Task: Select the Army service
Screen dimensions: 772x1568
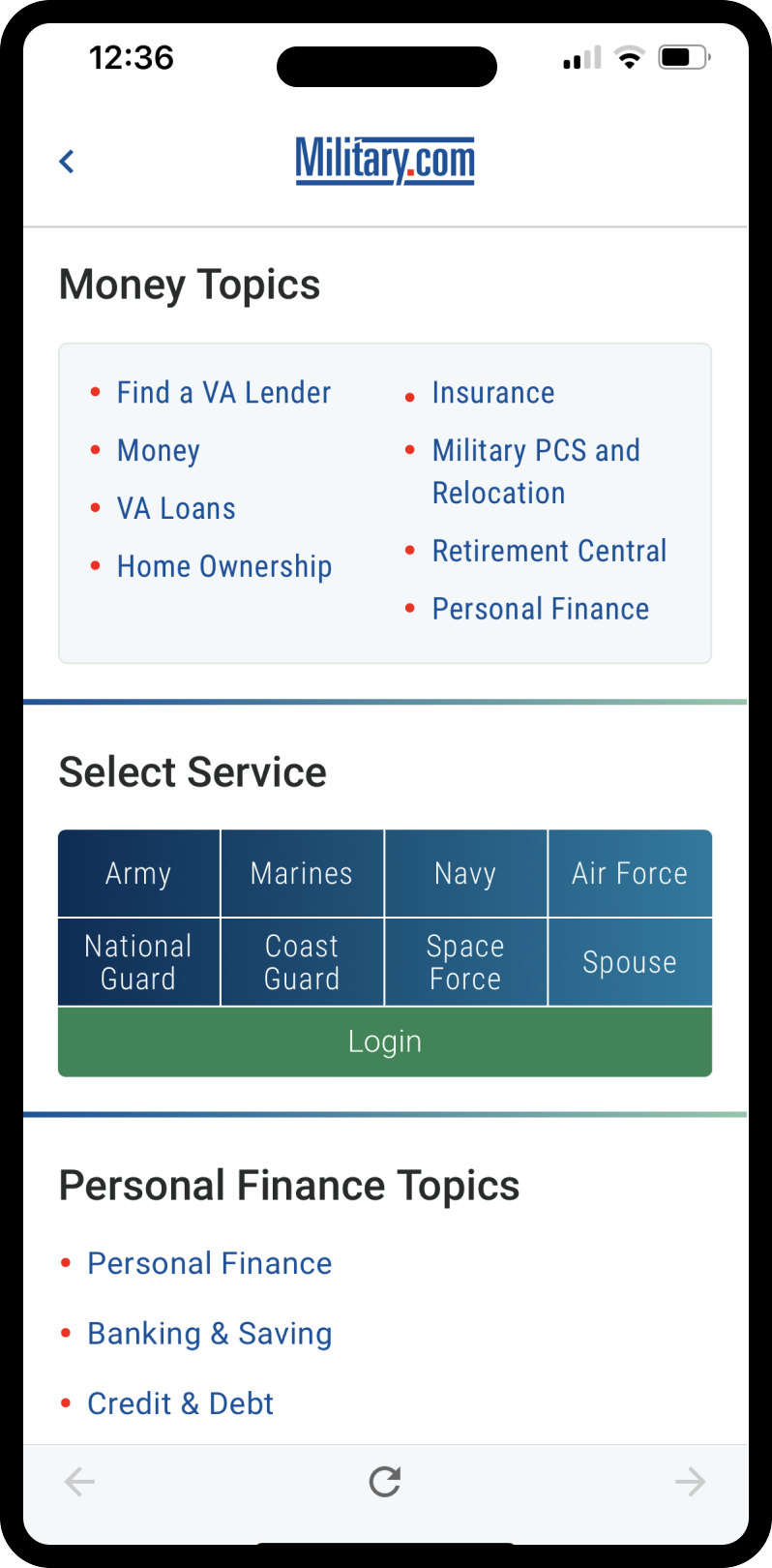Action: pos(138,873)
